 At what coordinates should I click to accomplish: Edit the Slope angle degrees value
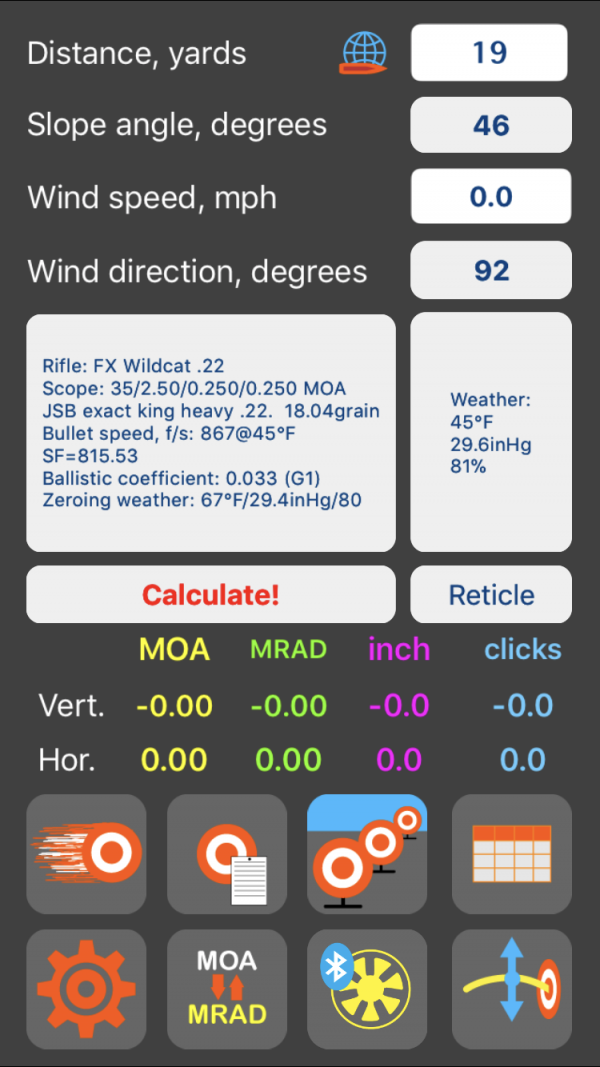pos(491,125)
